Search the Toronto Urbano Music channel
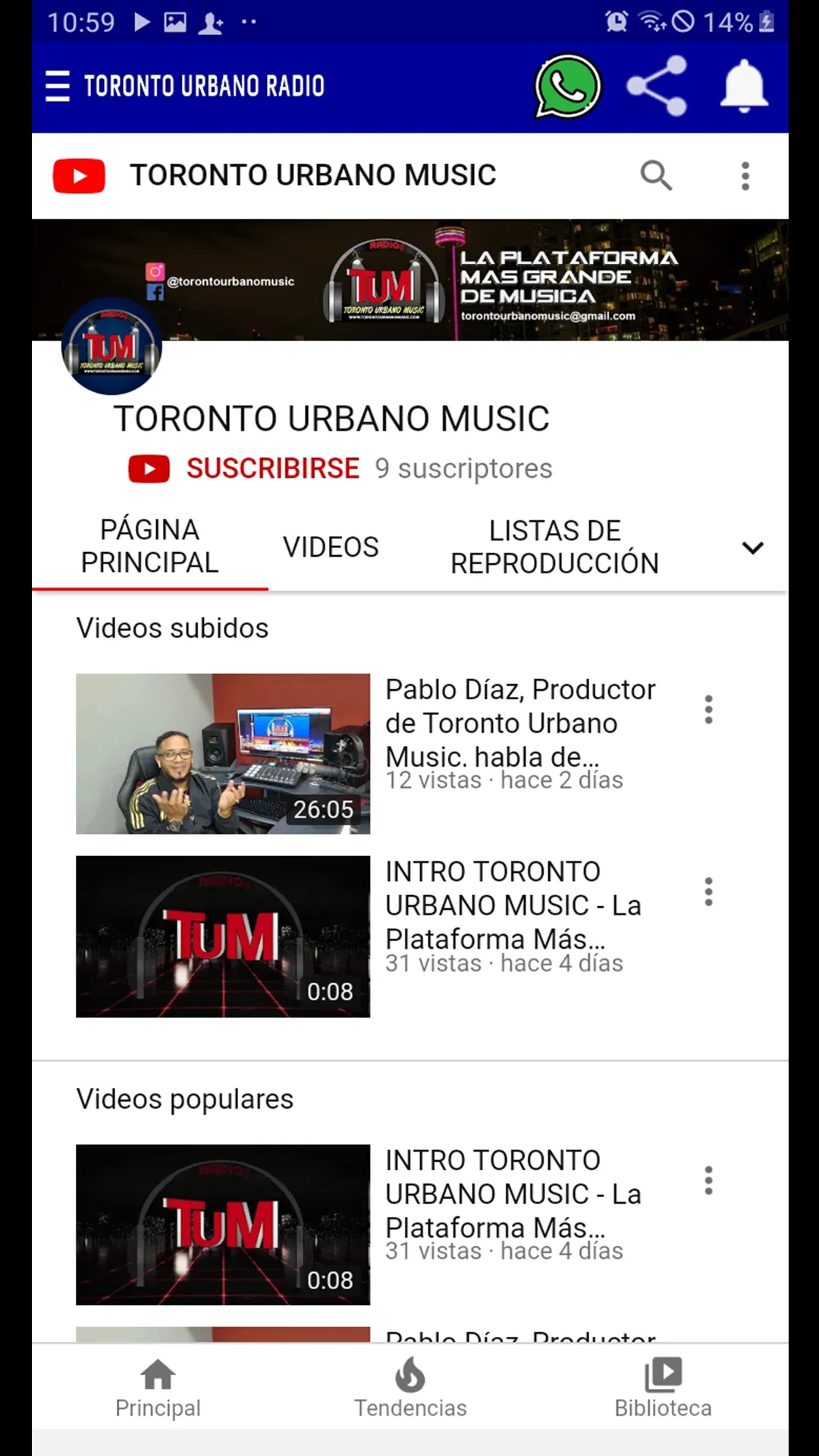This screenshot has width=819, height=1456. pyautogui.click(x=656, y=175)
